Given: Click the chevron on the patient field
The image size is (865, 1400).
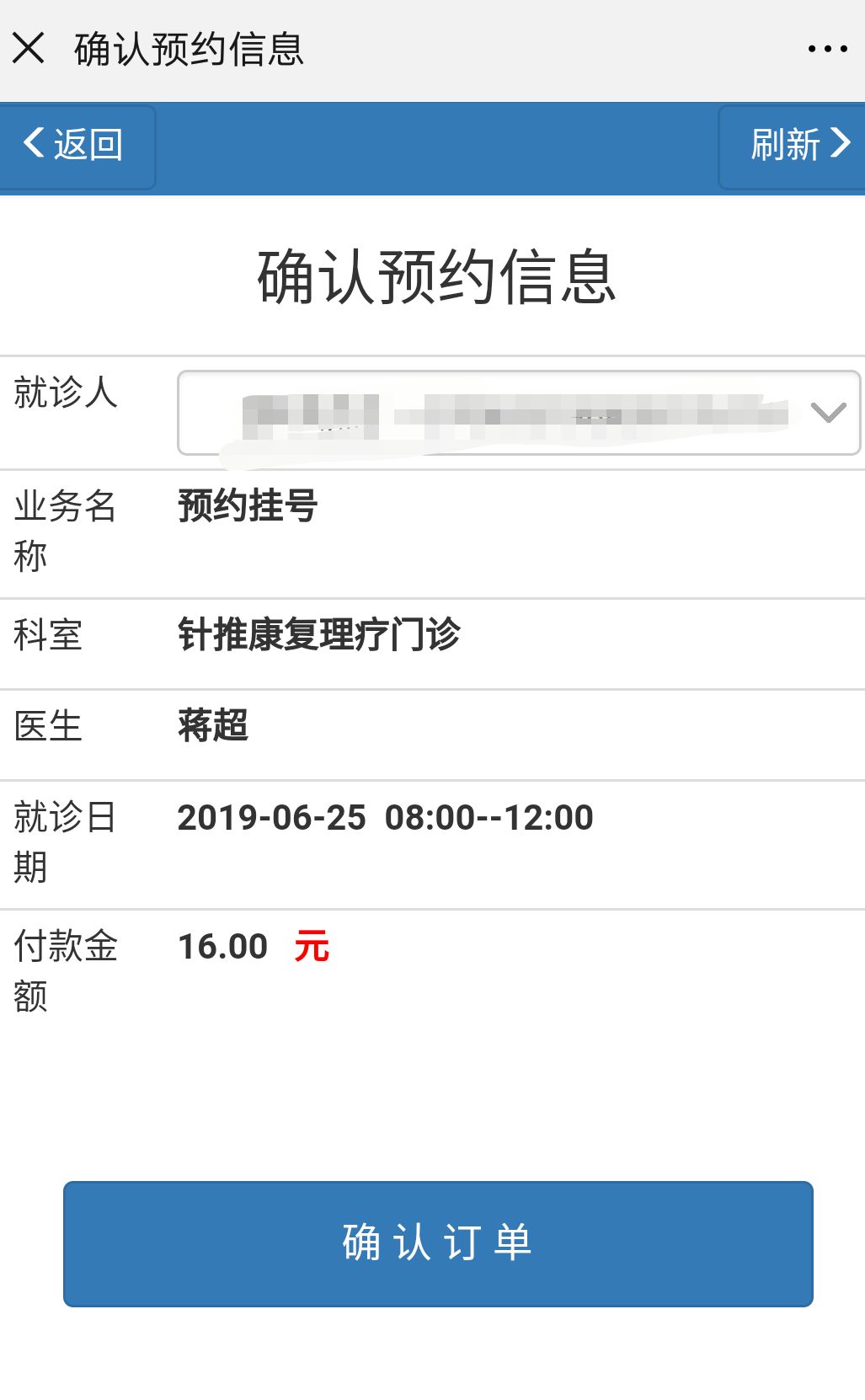Looking at the screenshot, I should click(828, 412).
